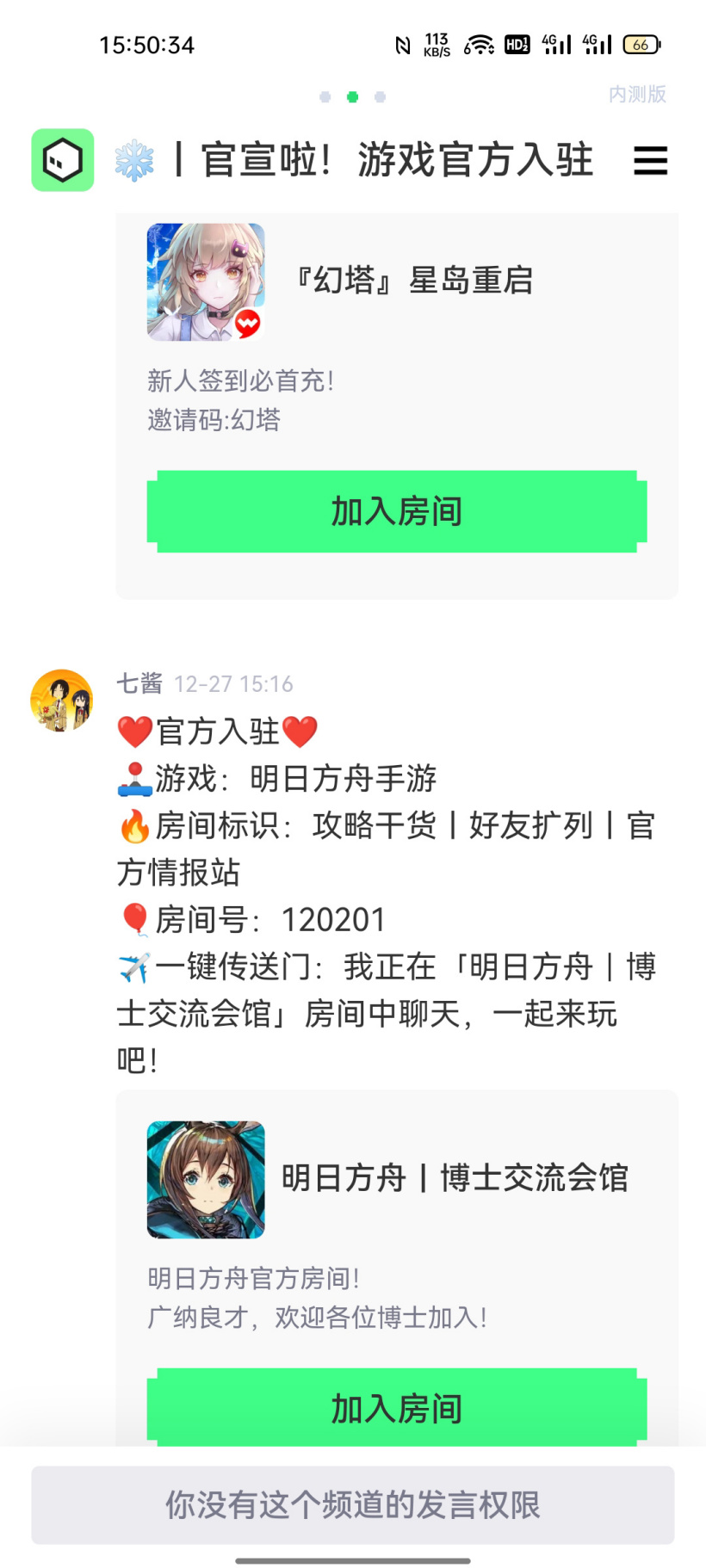Open 七酱's profile avatar
Viewport: 706px width, 1568px height.
point(62,701)
